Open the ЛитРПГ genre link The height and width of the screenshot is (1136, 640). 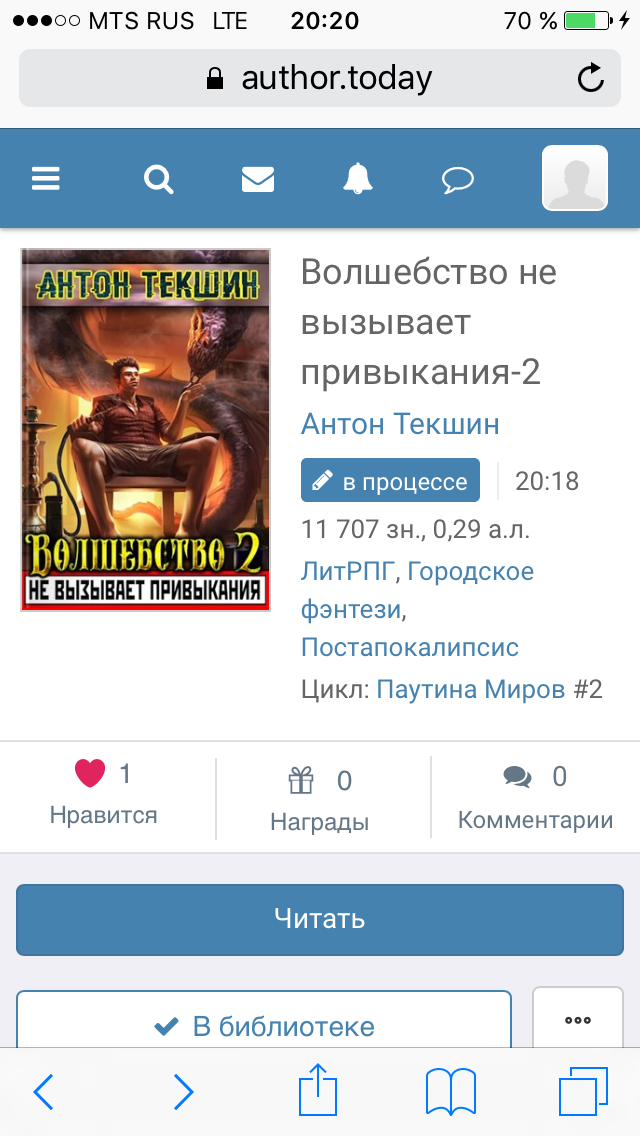tap(349, 571)
